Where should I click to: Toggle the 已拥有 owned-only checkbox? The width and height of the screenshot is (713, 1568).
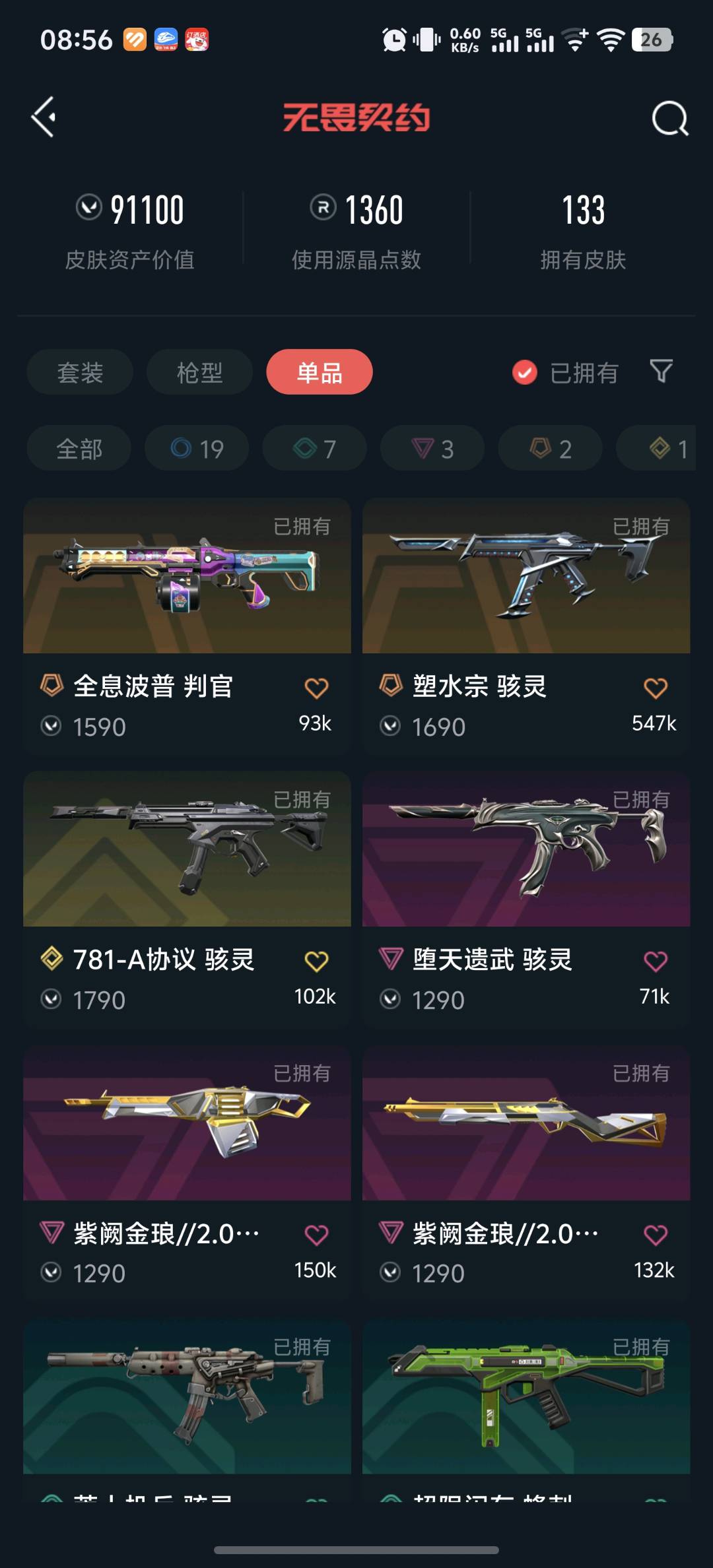[525, 372]
